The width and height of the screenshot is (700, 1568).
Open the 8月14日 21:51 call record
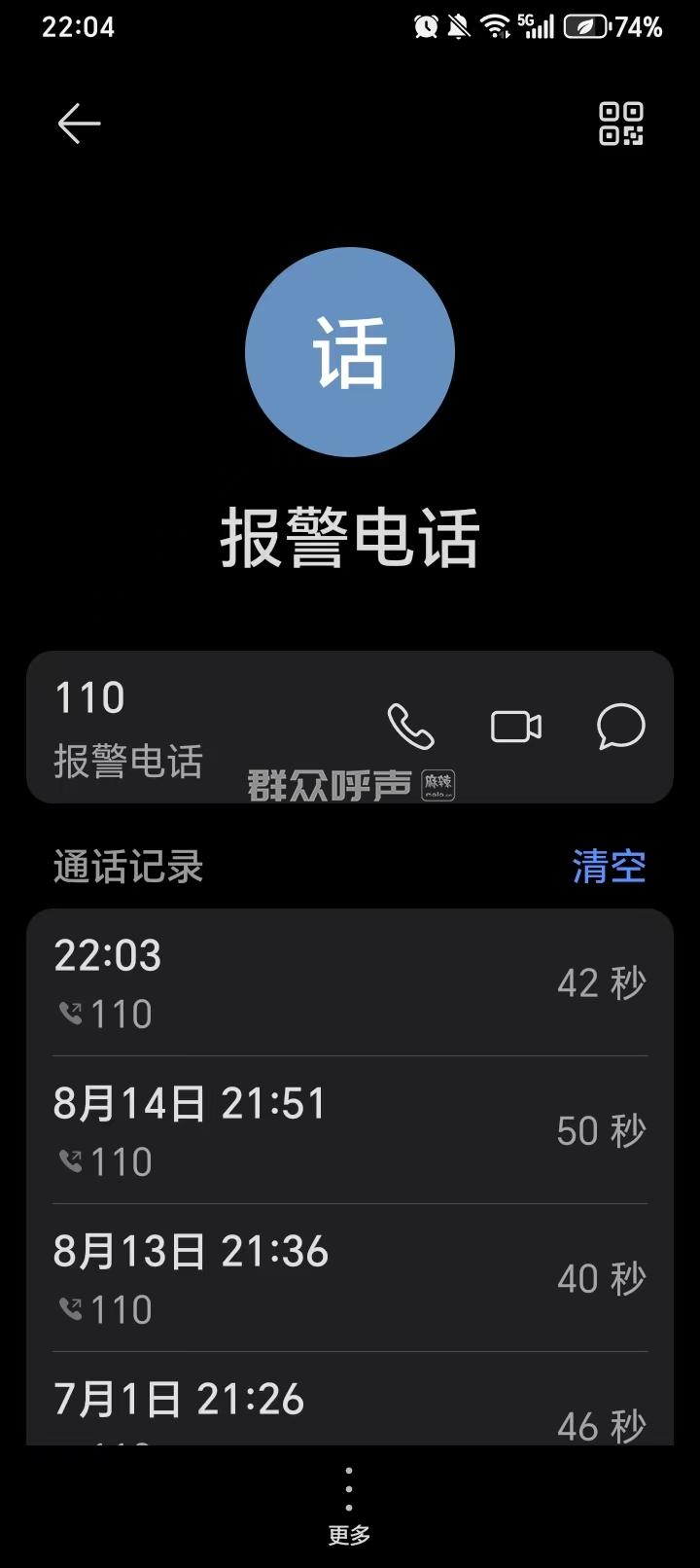[x=350, y=1130]
